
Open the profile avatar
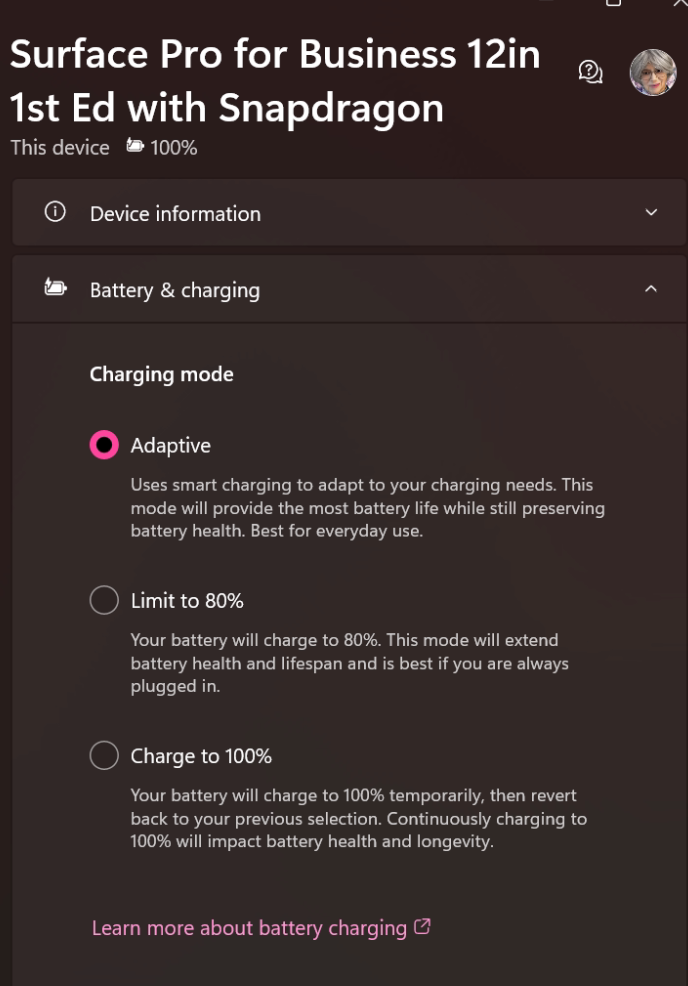[x=652, y=72]
